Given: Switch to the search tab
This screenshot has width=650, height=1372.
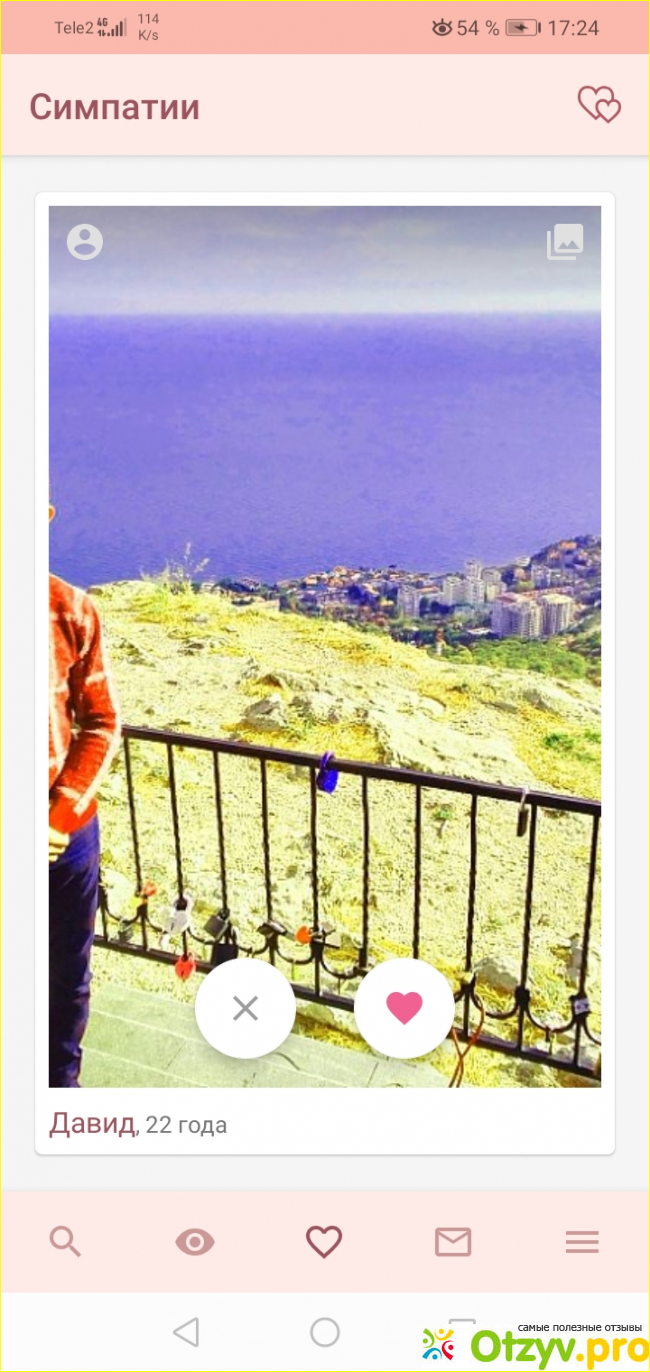Looking at the screenshot, I should pos(66,1242).
